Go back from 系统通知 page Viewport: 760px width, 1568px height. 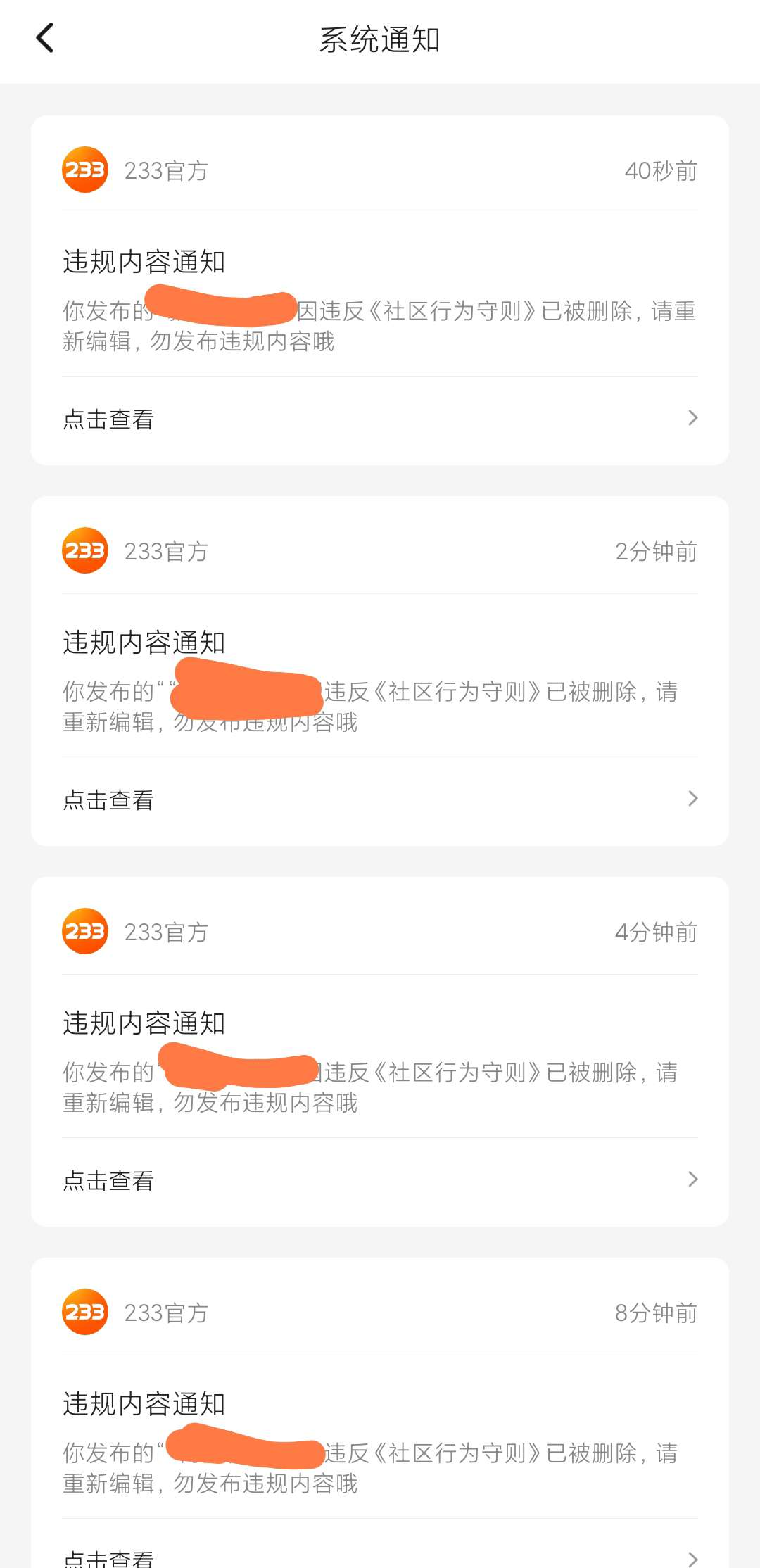click(x=45, y=39)
